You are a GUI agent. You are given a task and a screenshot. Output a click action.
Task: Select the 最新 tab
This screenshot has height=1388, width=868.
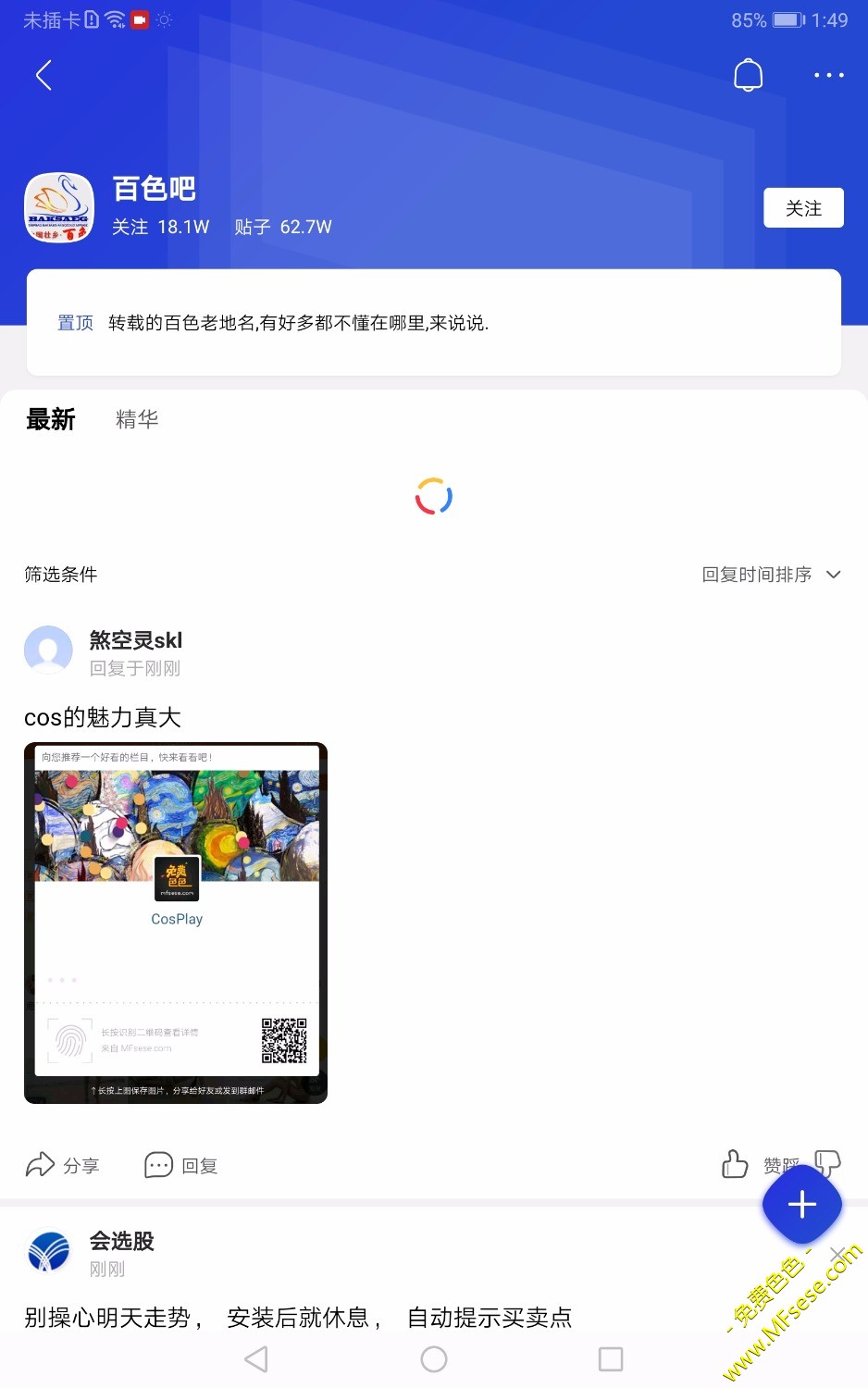coord(51,419)
